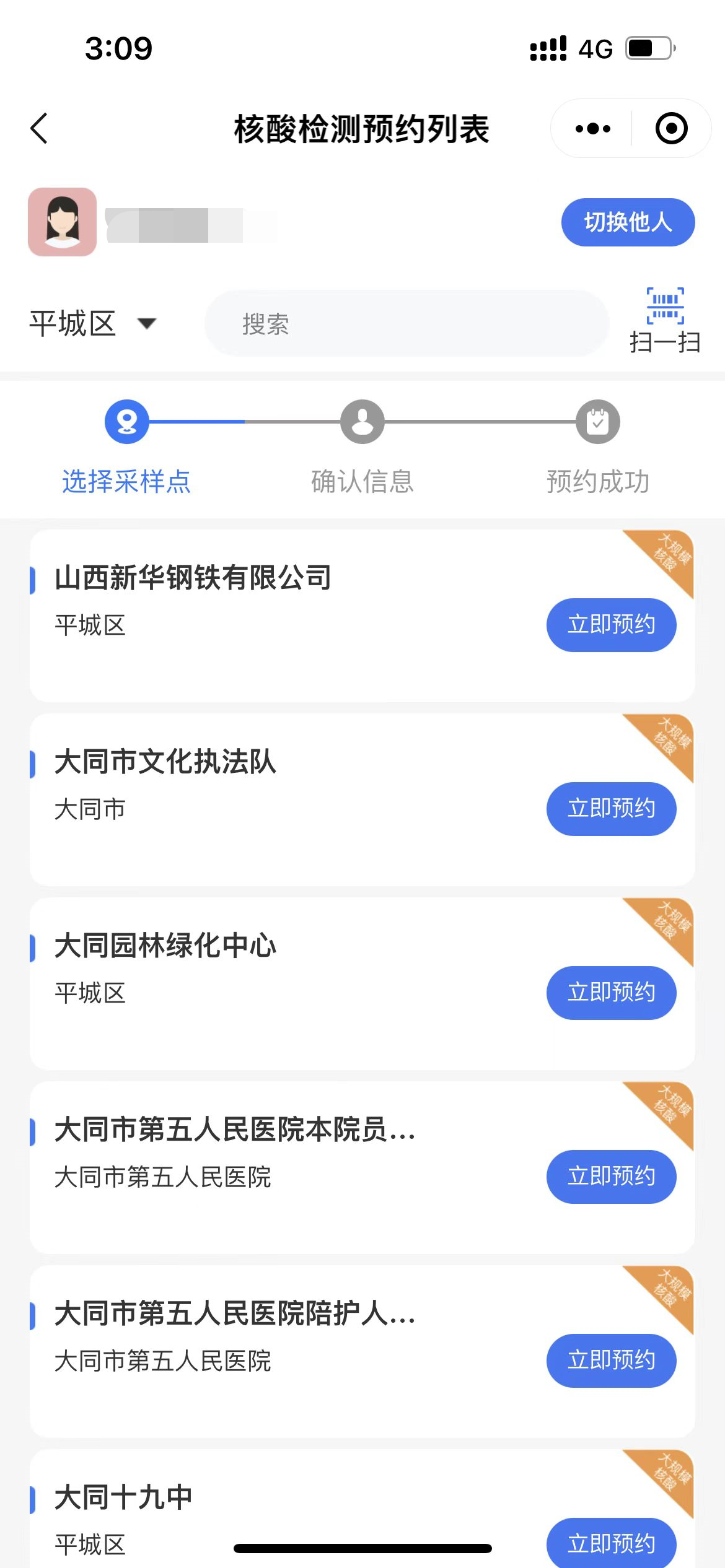Select 立即预约 for 大同市第五人民医院本院员…
725x1568 pixels.
click(x=611, y=1177)
